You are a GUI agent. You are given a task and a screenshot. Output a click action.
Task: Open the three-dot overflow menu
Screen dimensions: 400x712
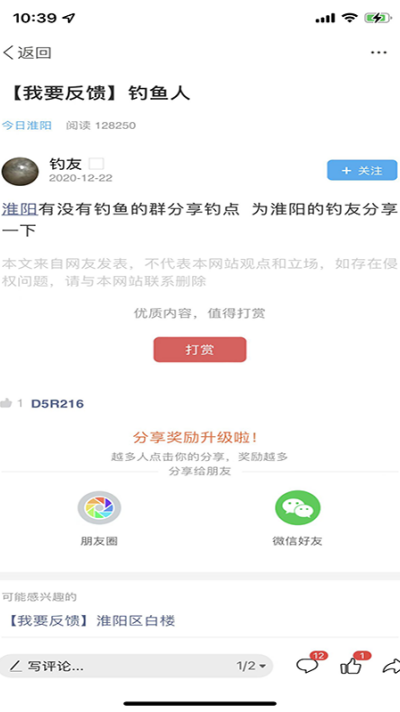379,53
